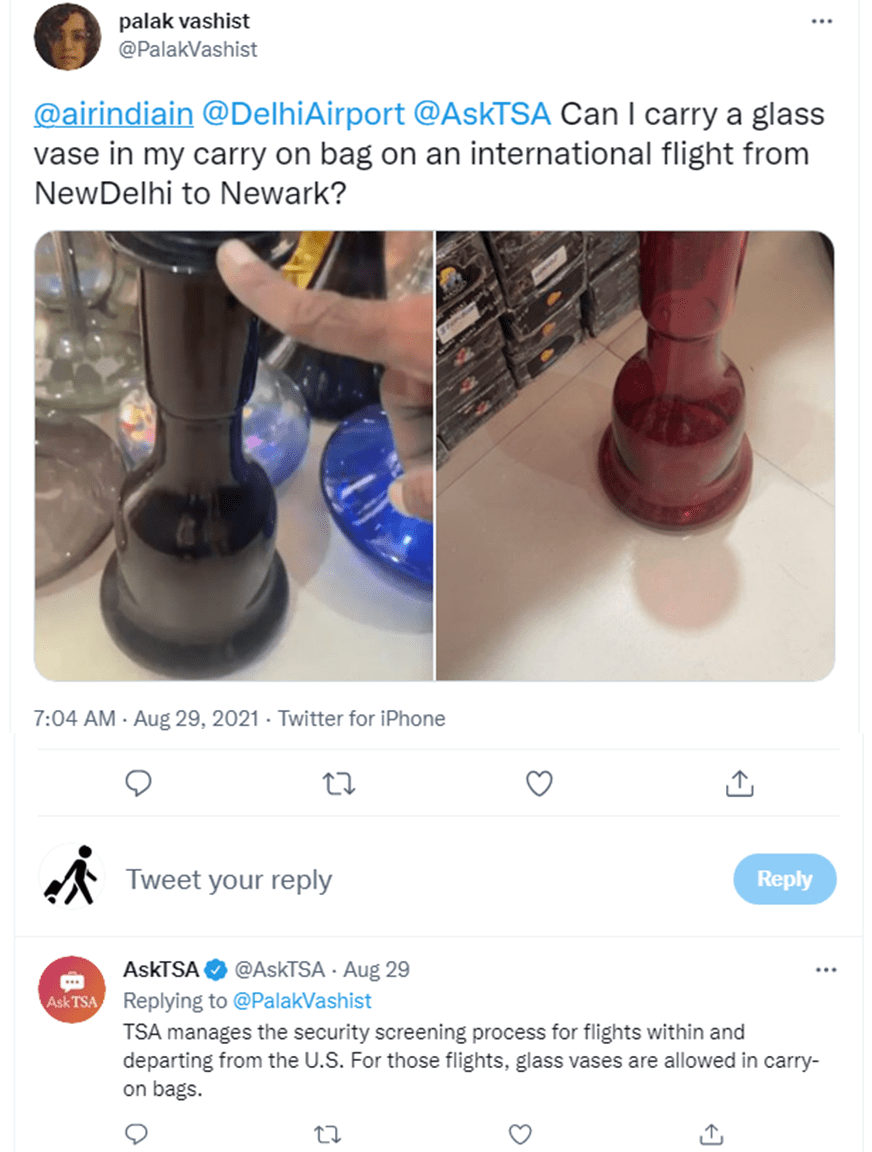Screen dimensions: 872x1152
Task: Open overflow menu on palak vashist's tweet
Action: pos(822,21)
